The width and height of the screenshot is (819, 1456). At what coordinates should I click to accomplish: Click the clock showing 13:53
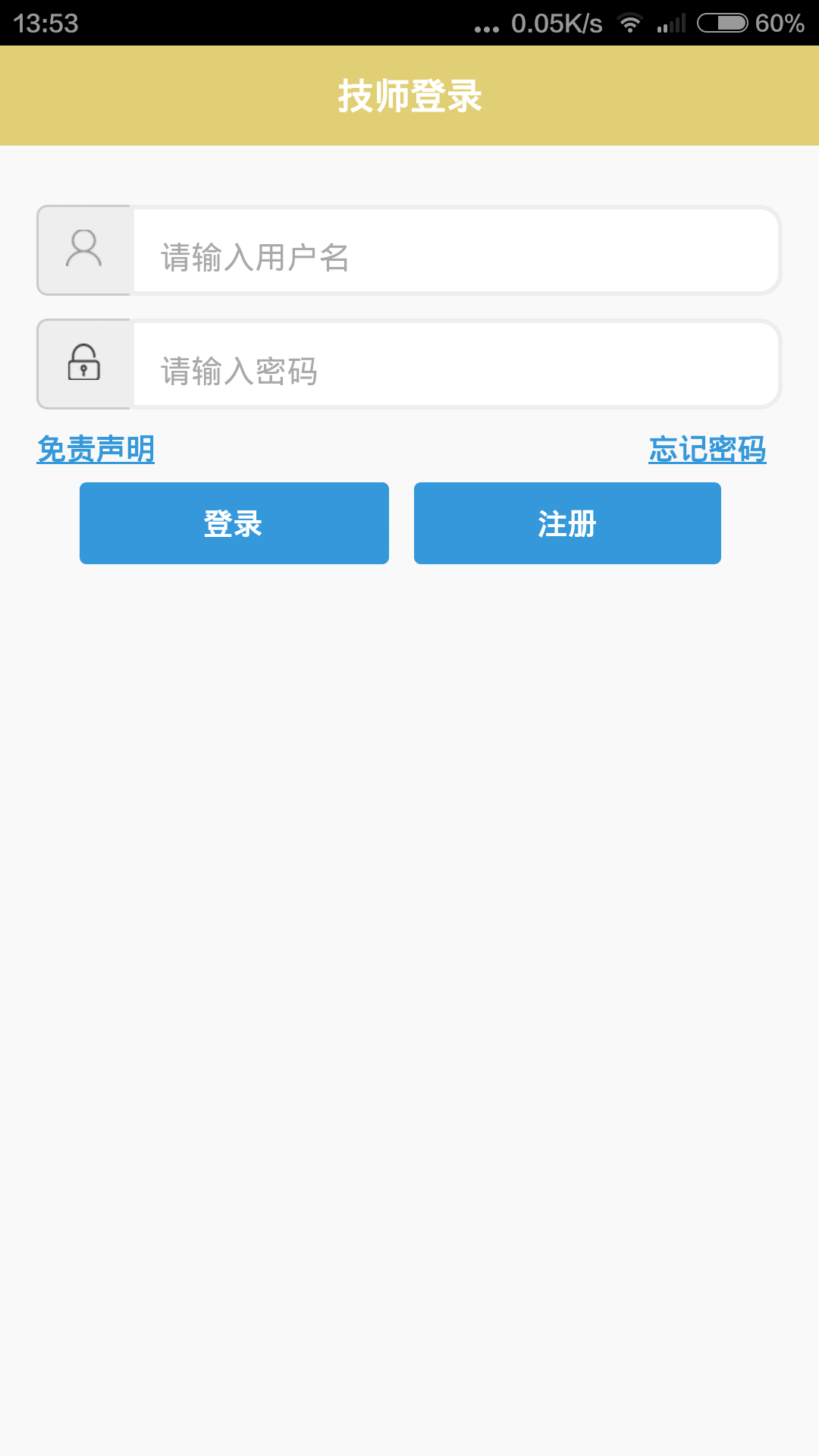(45, 23)
